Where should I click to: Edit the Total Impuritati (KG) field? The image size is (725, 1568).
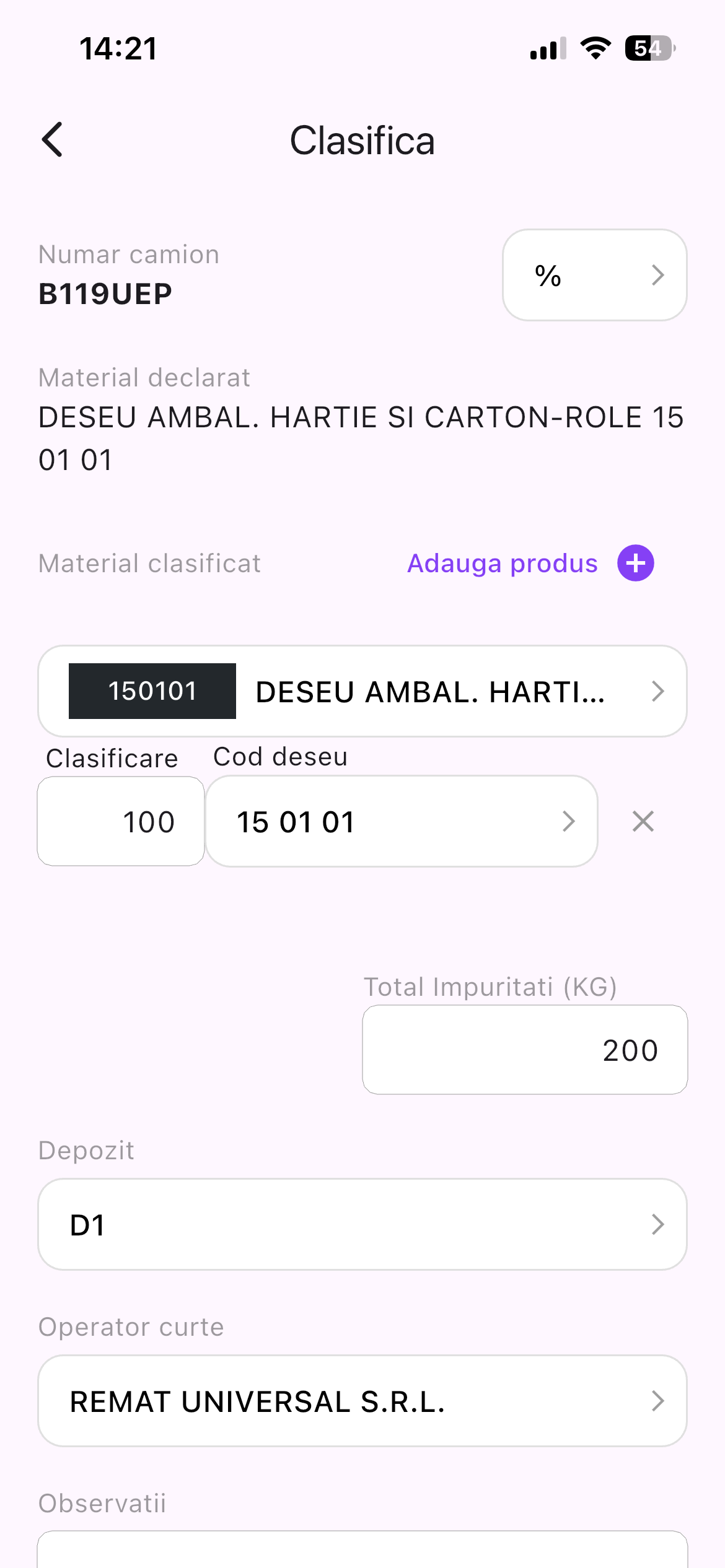[x=525, y=1050]
